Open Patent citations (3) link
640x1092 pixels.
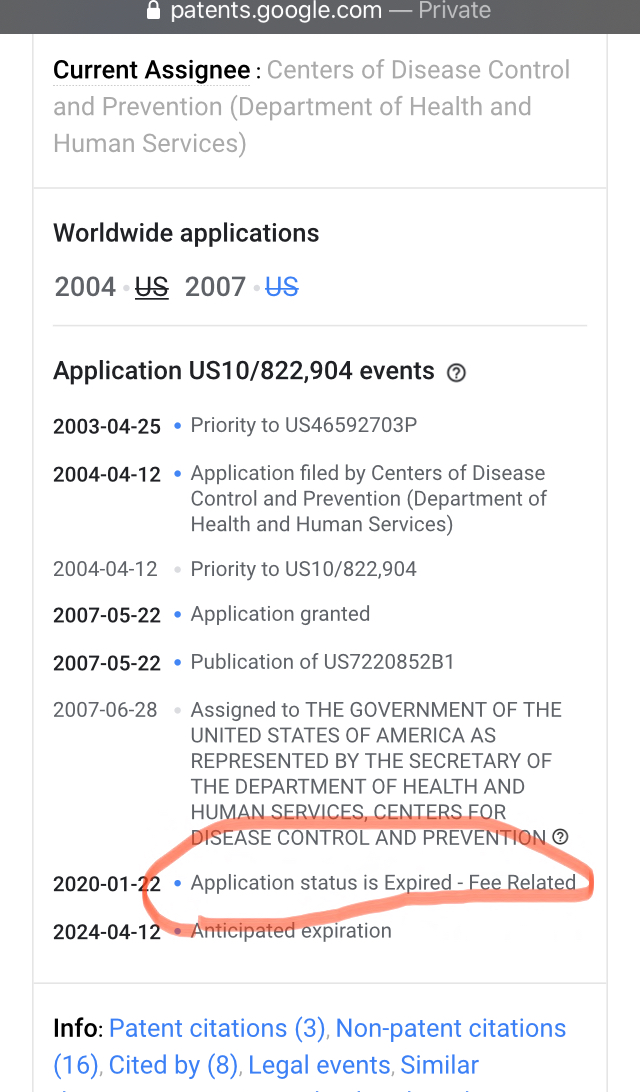pyautogui.click(x=217, y=1028)
